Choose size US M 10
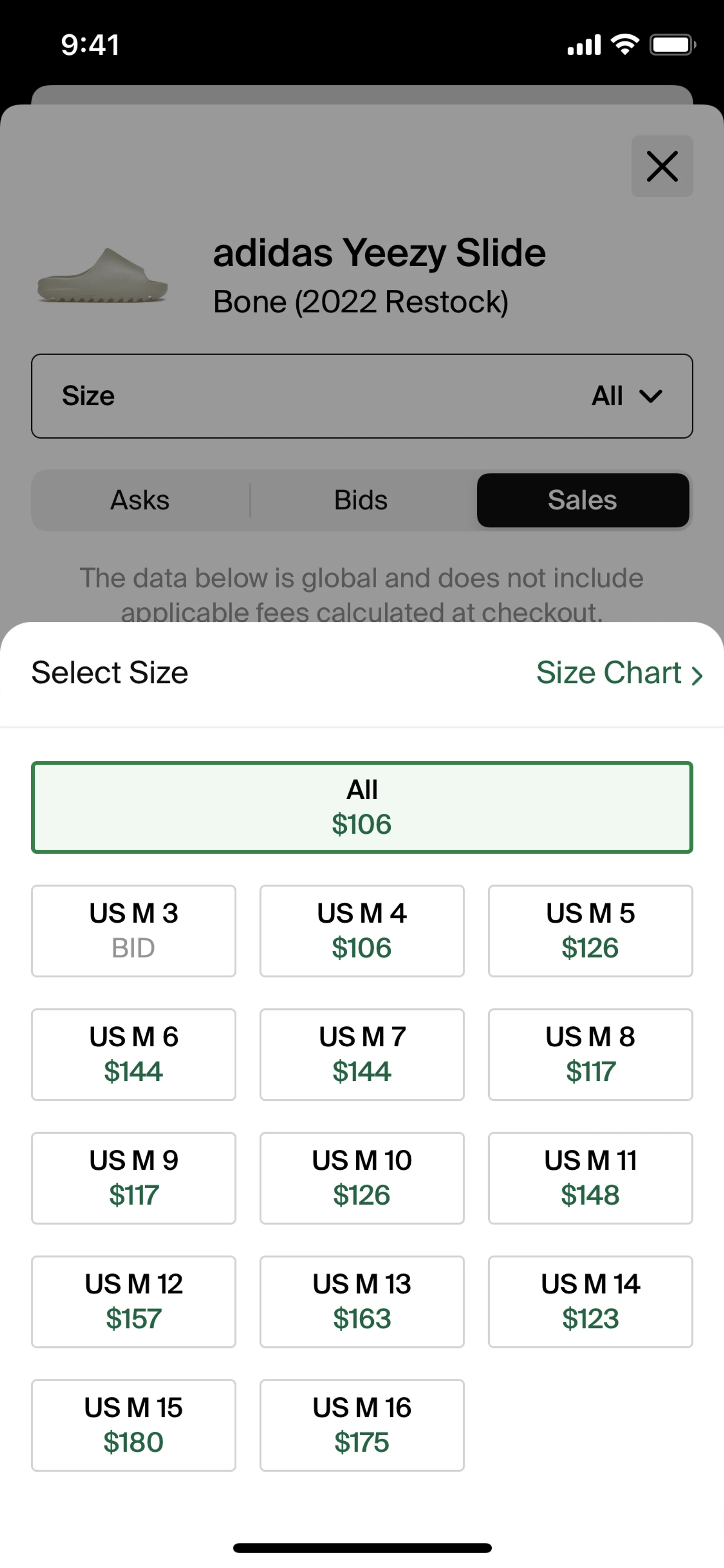This screenshot has width=724, height=1568. (362, 1178)
